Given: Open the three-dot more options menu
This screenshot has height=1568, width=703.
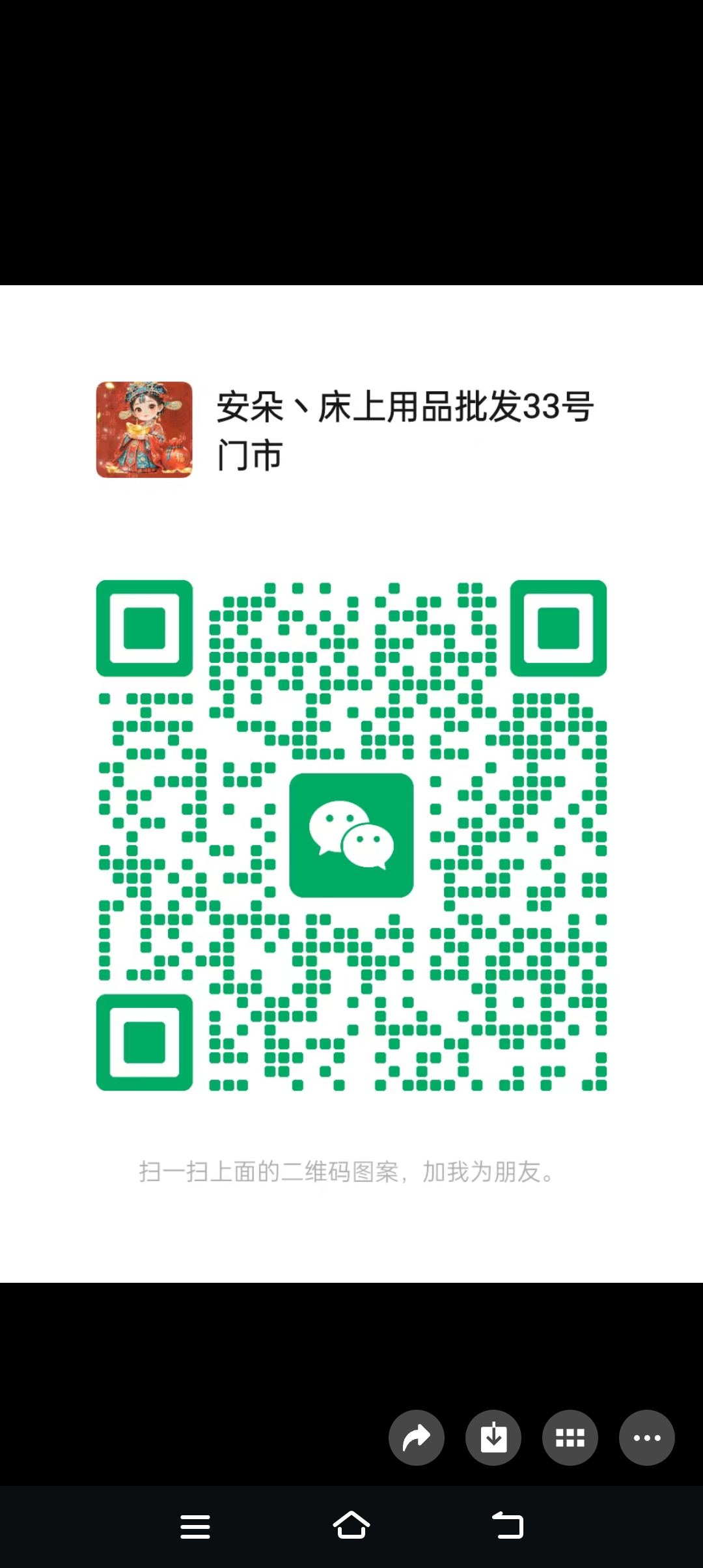Looking at the screenshot, I should [646, 1438].
